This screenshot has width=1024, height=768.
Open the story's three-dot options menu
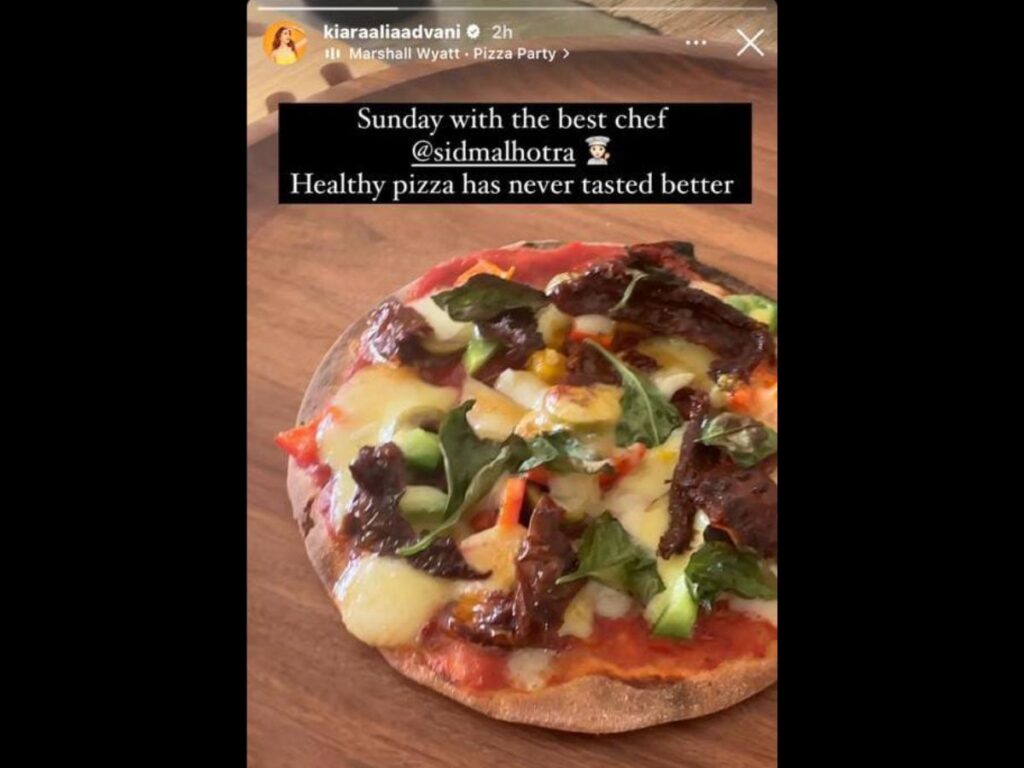coord(696,43)
